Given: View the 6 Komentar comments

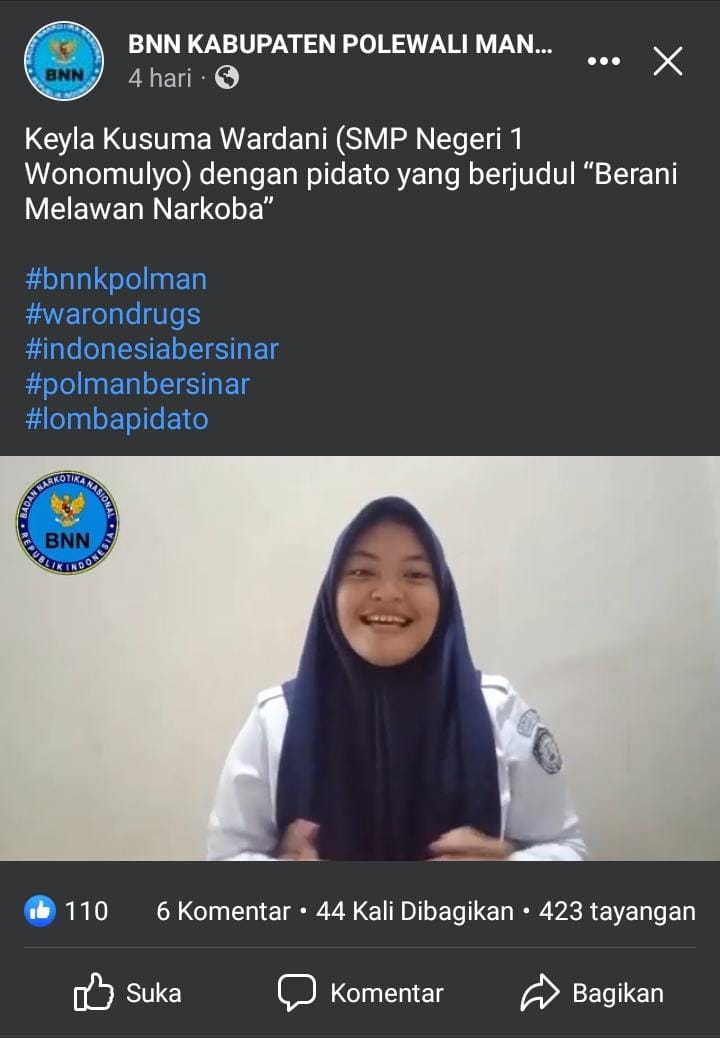Looking at the screenshot, I should click(222, 911).
